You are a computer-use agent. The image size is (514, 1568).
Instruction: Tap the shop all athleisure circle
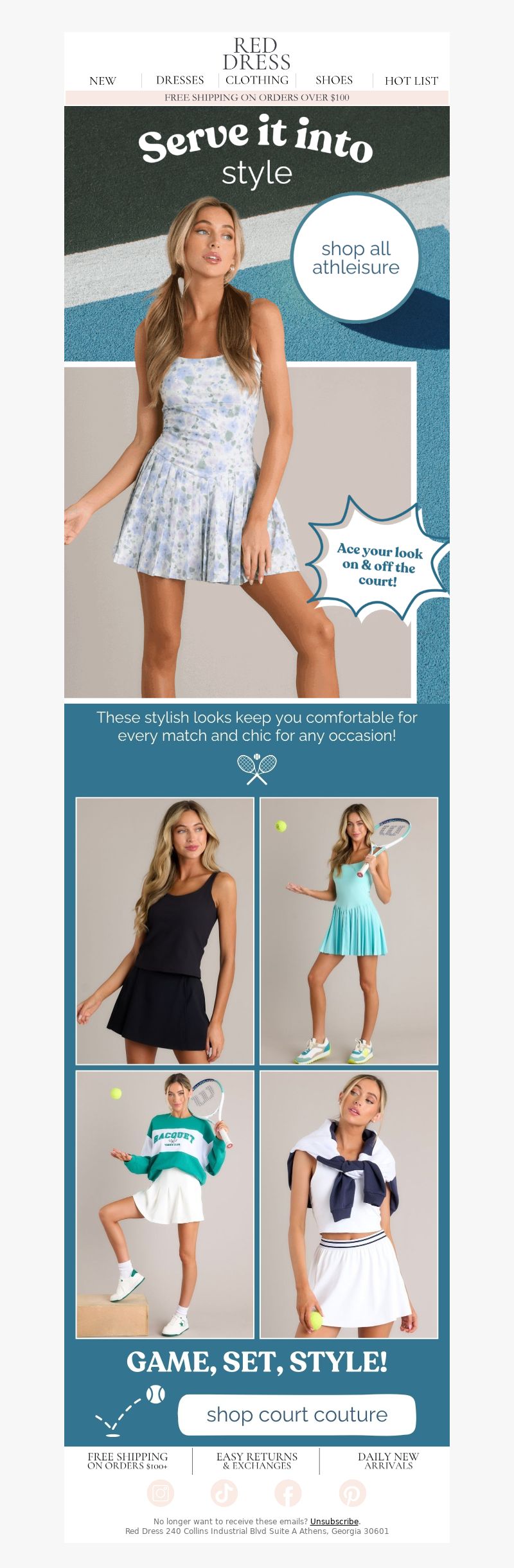[x=355, y=258]
